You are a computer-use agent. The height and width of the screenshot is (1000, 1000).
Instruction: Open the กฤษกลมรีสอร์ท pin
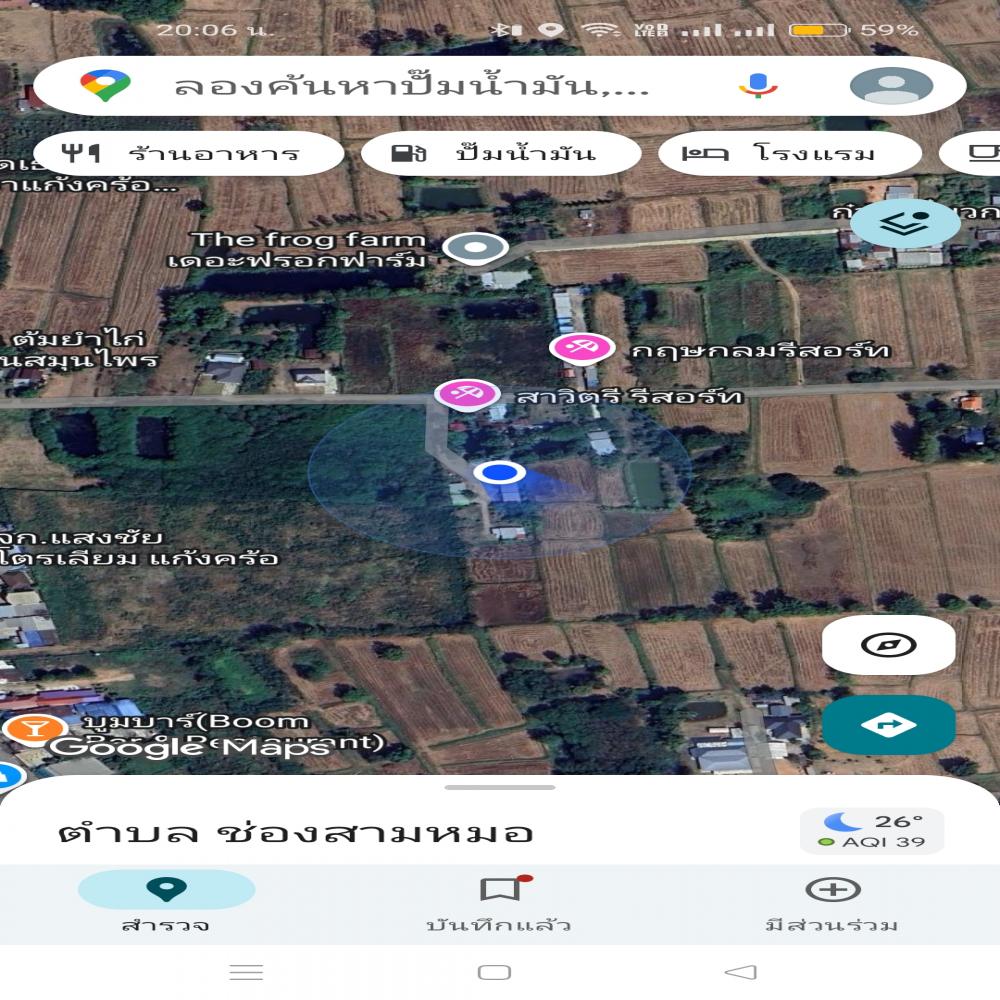tap(576, 349)
